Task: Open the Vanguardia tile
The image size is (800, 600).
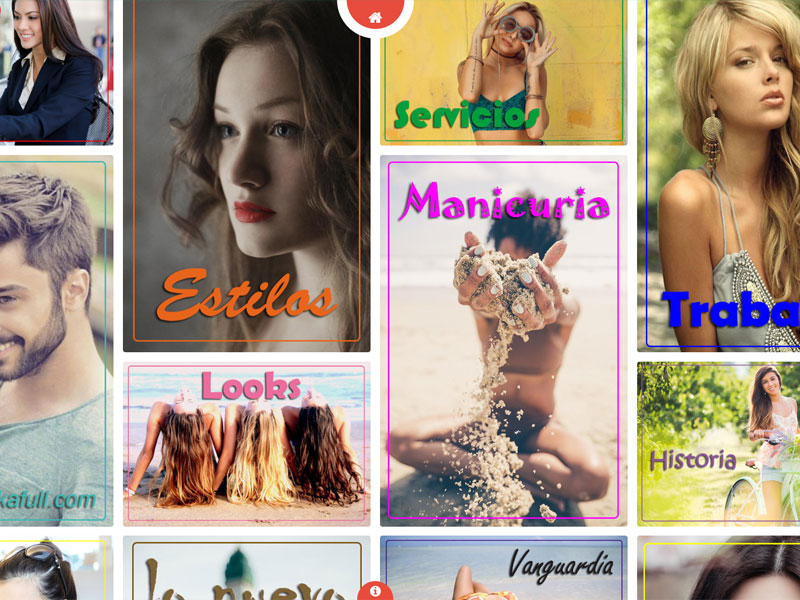Action: click(x=503, y=568)
